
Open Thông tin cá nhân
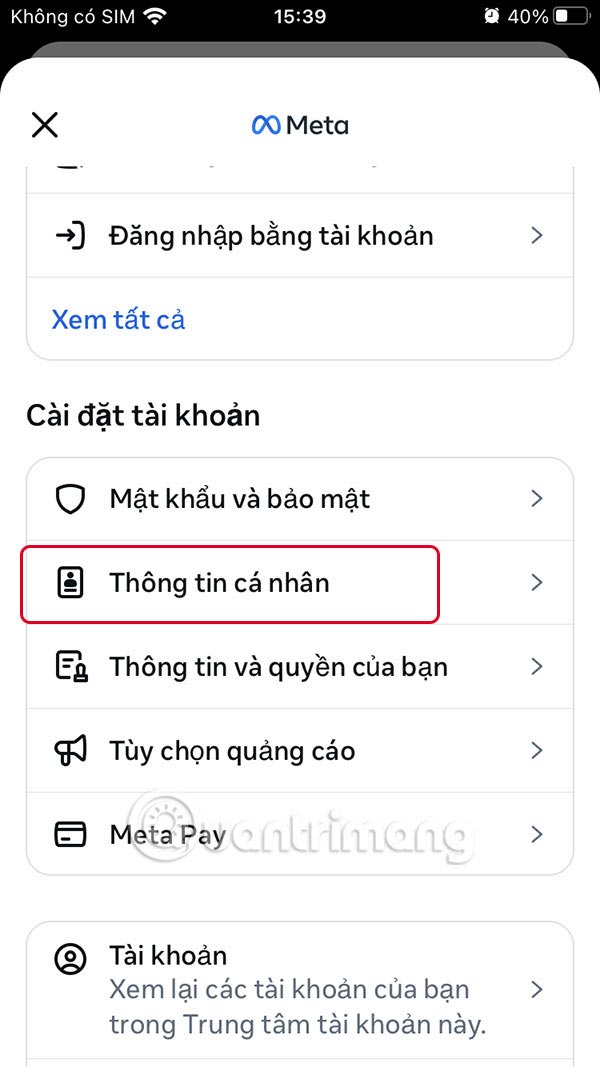pyautogui.click(x=299, y=583)
